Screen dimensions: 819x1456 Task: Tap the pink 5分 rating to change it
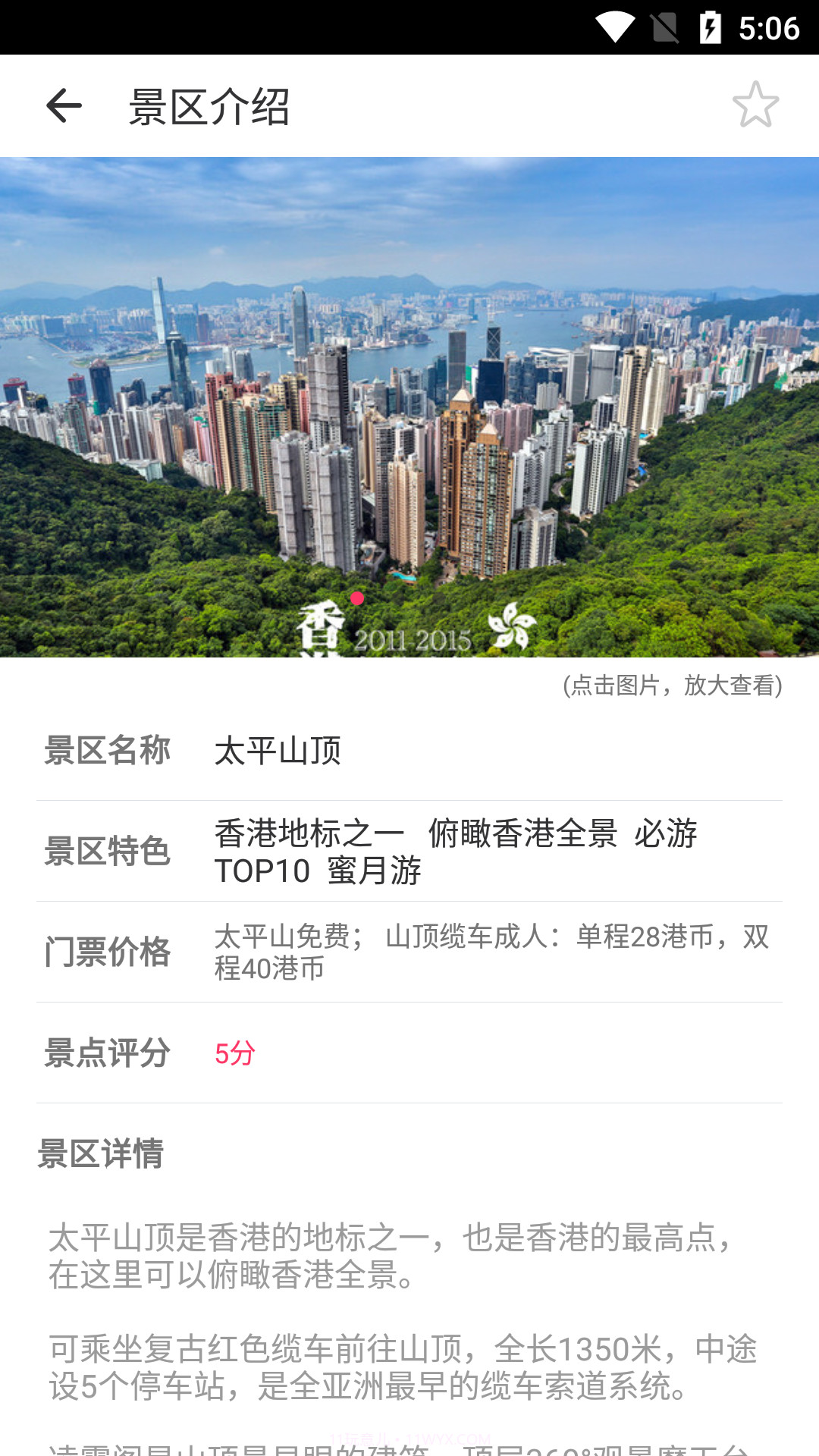pos(235,1053)
